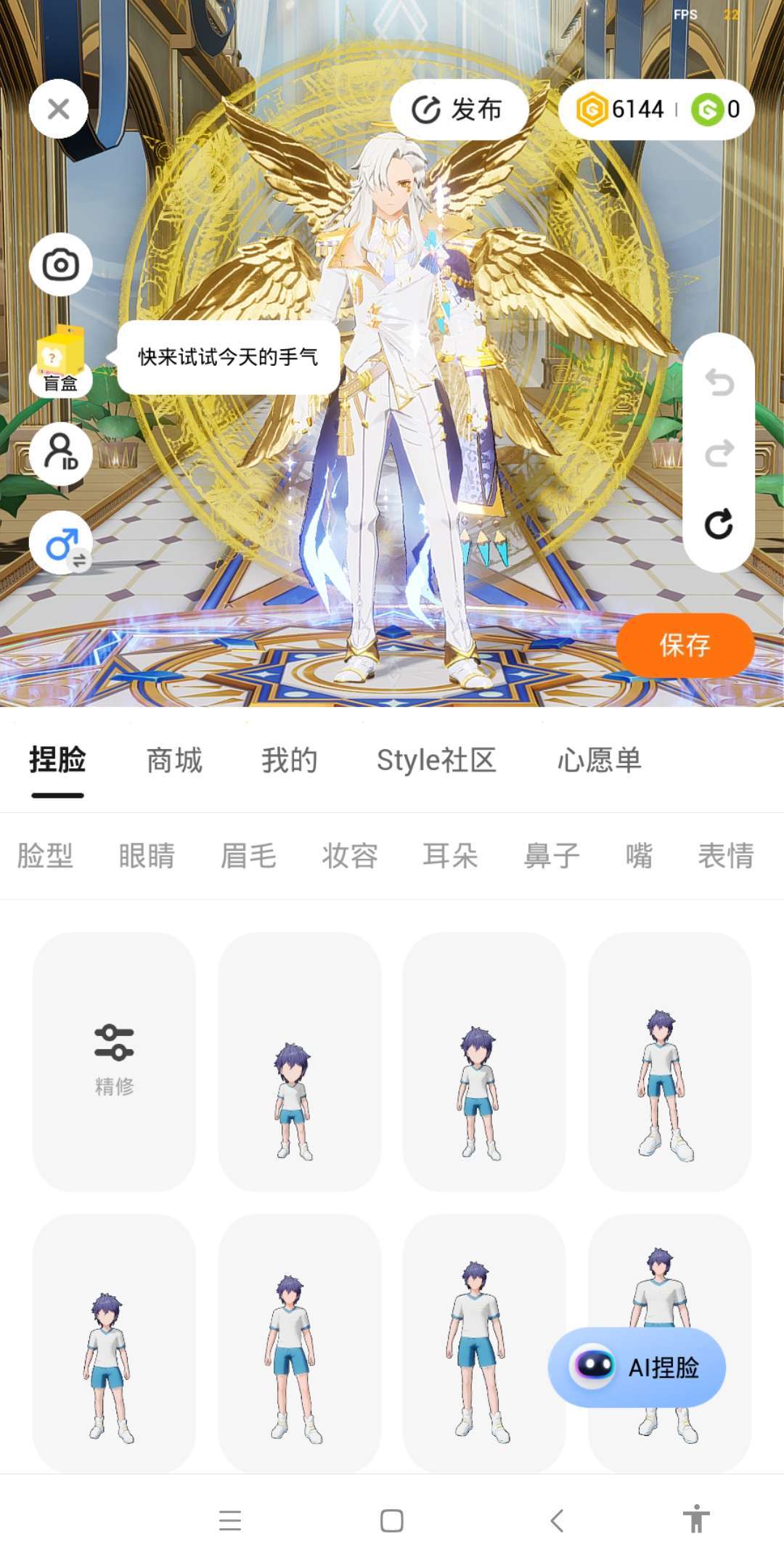Go to the 我的 tab
This screenshot has width=784, height=1568.
(290, 760)
